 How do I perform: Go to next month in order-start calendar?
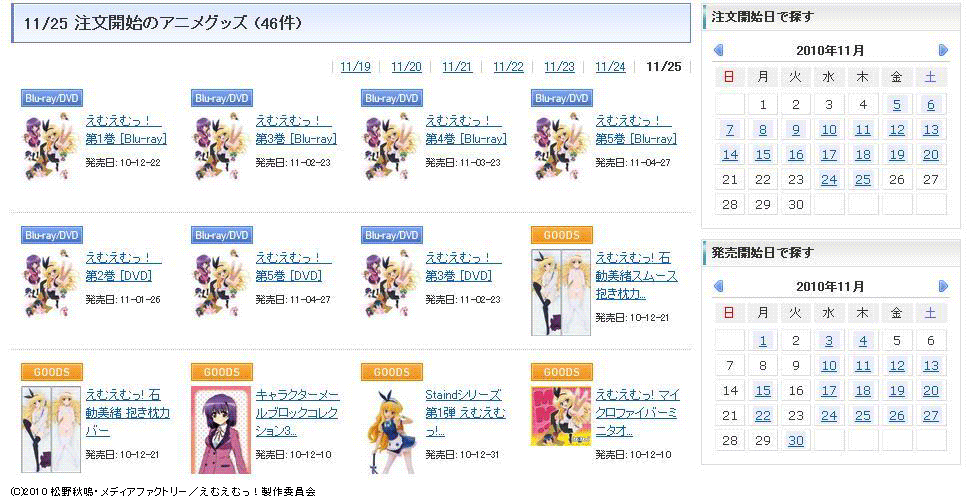pos(943,50)
